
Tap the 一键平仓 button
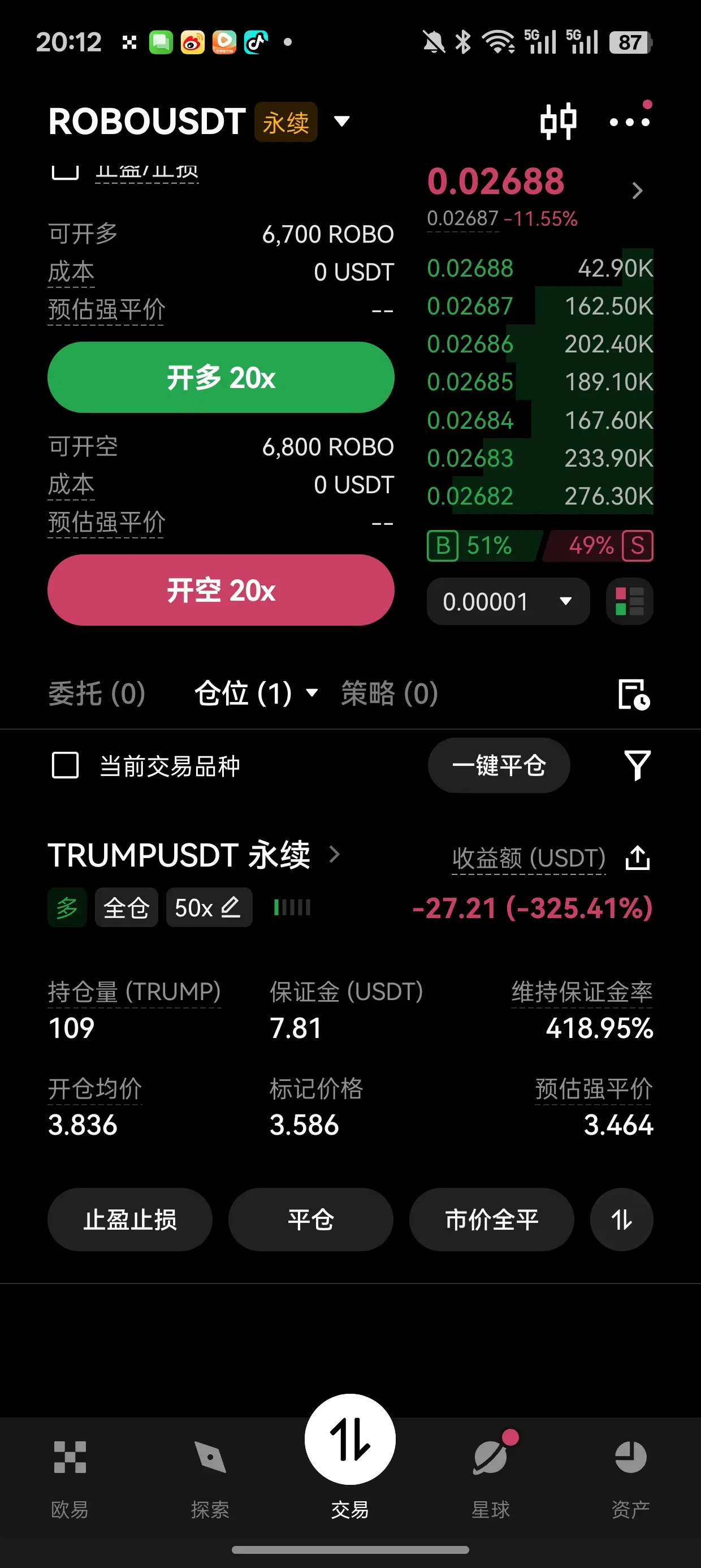499,765
